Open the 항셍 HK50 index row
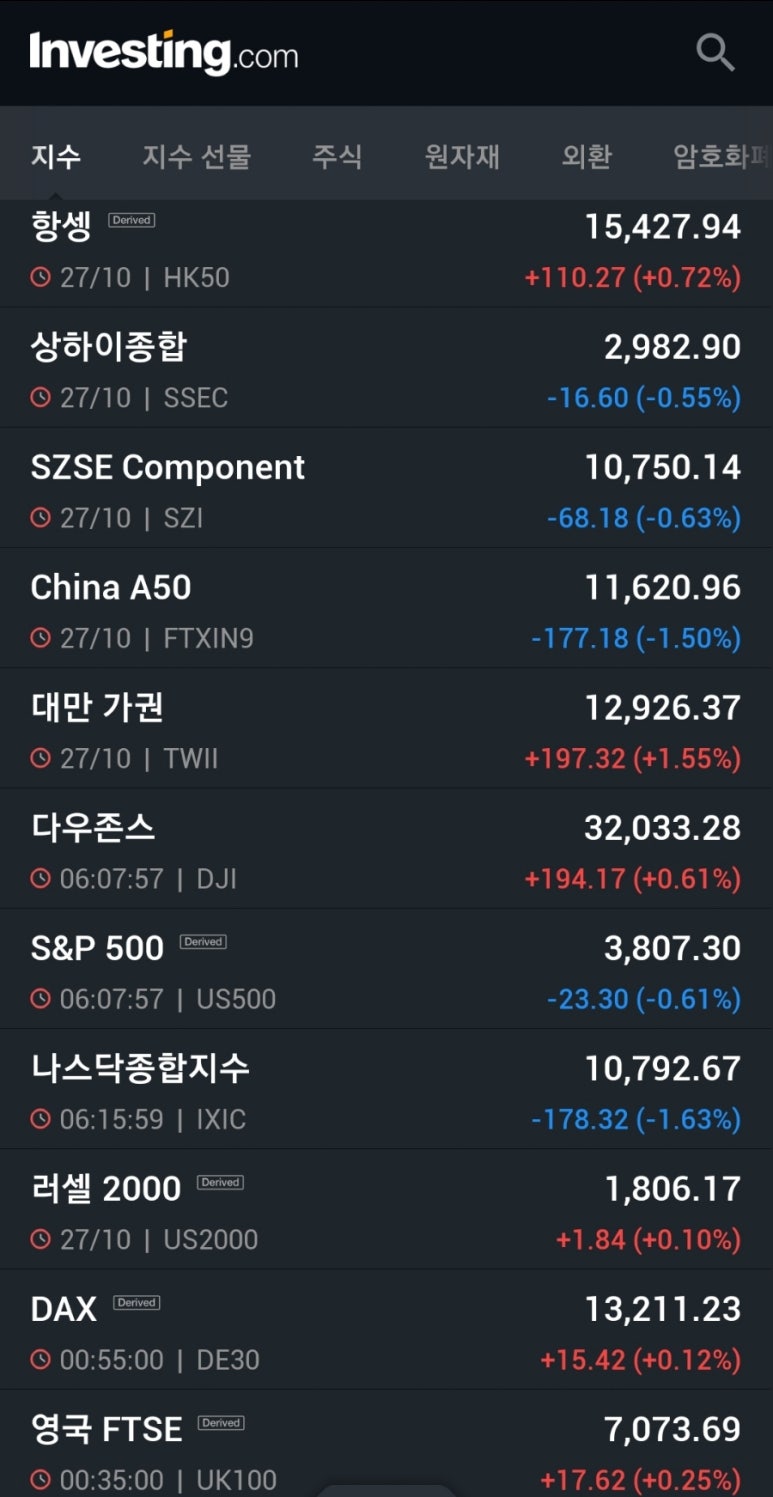773x1497 pixels. 386,252
